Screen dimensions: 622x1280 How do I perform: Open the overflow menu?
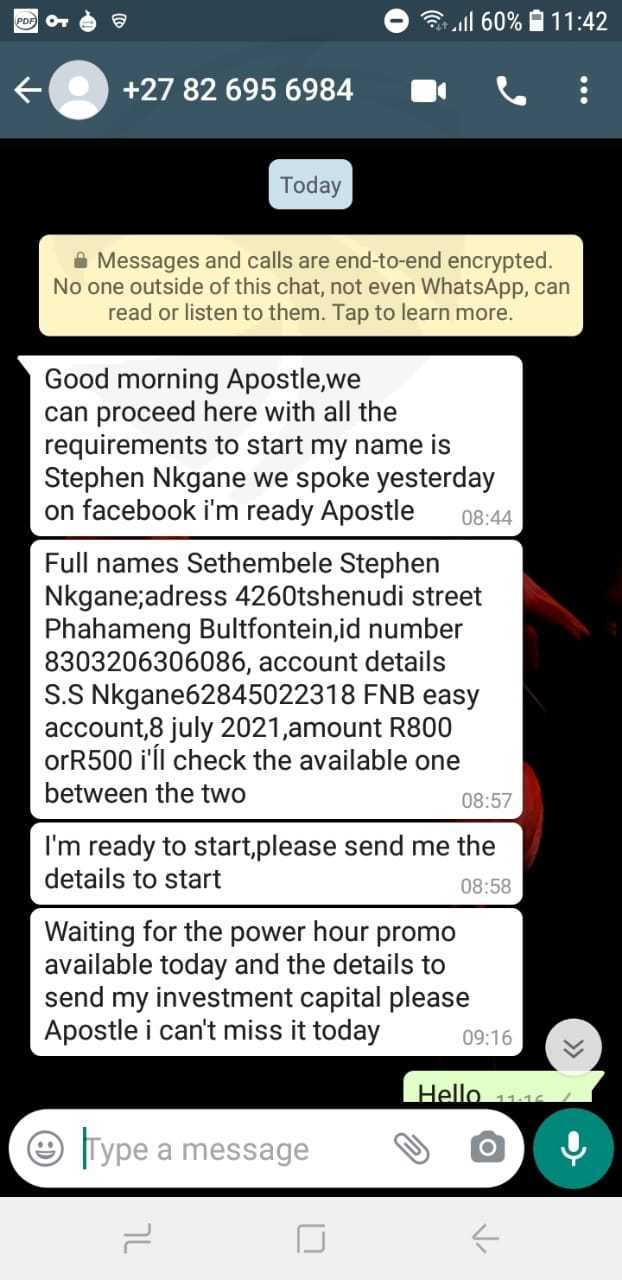[x=584, y=91]
